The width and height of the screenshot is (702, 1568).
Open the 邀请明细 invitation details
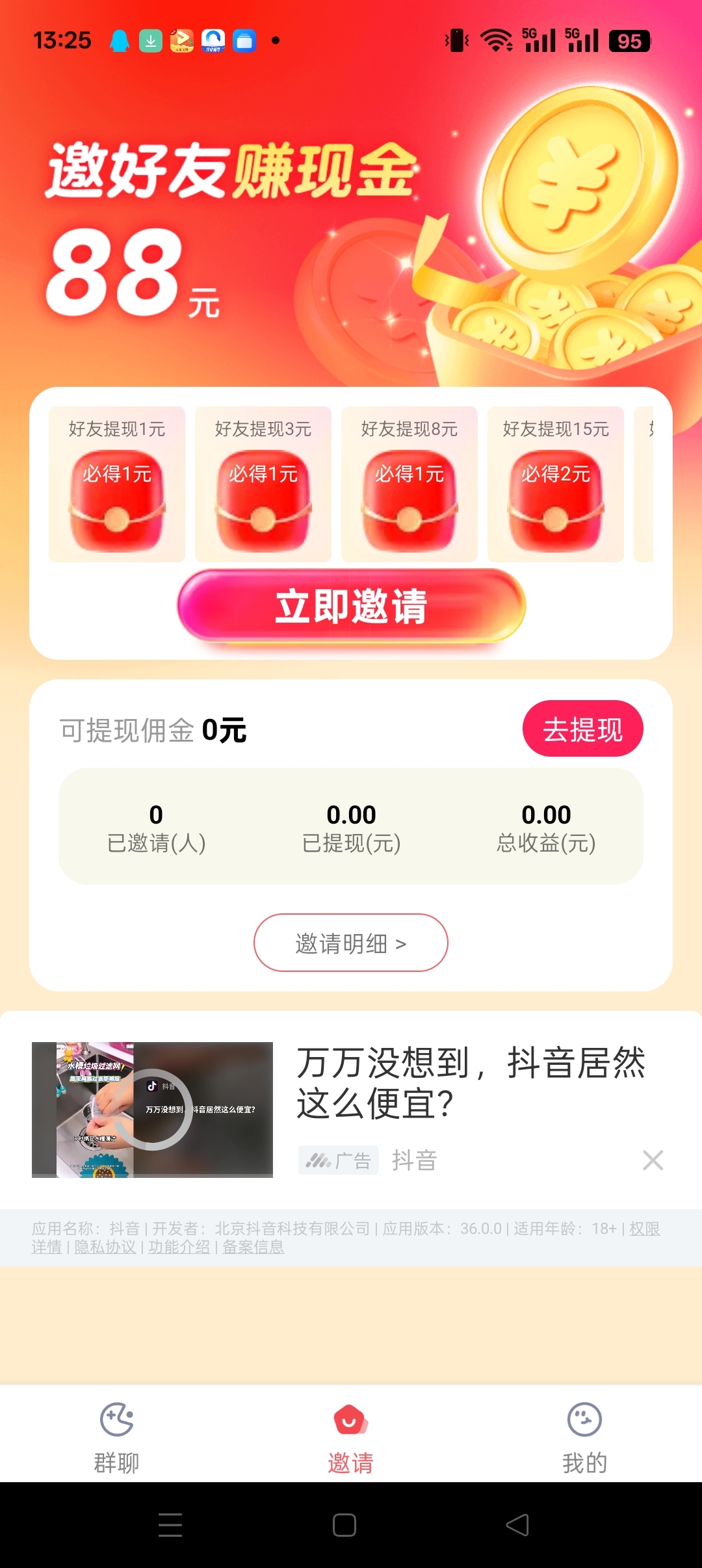(x=350, y=943)
